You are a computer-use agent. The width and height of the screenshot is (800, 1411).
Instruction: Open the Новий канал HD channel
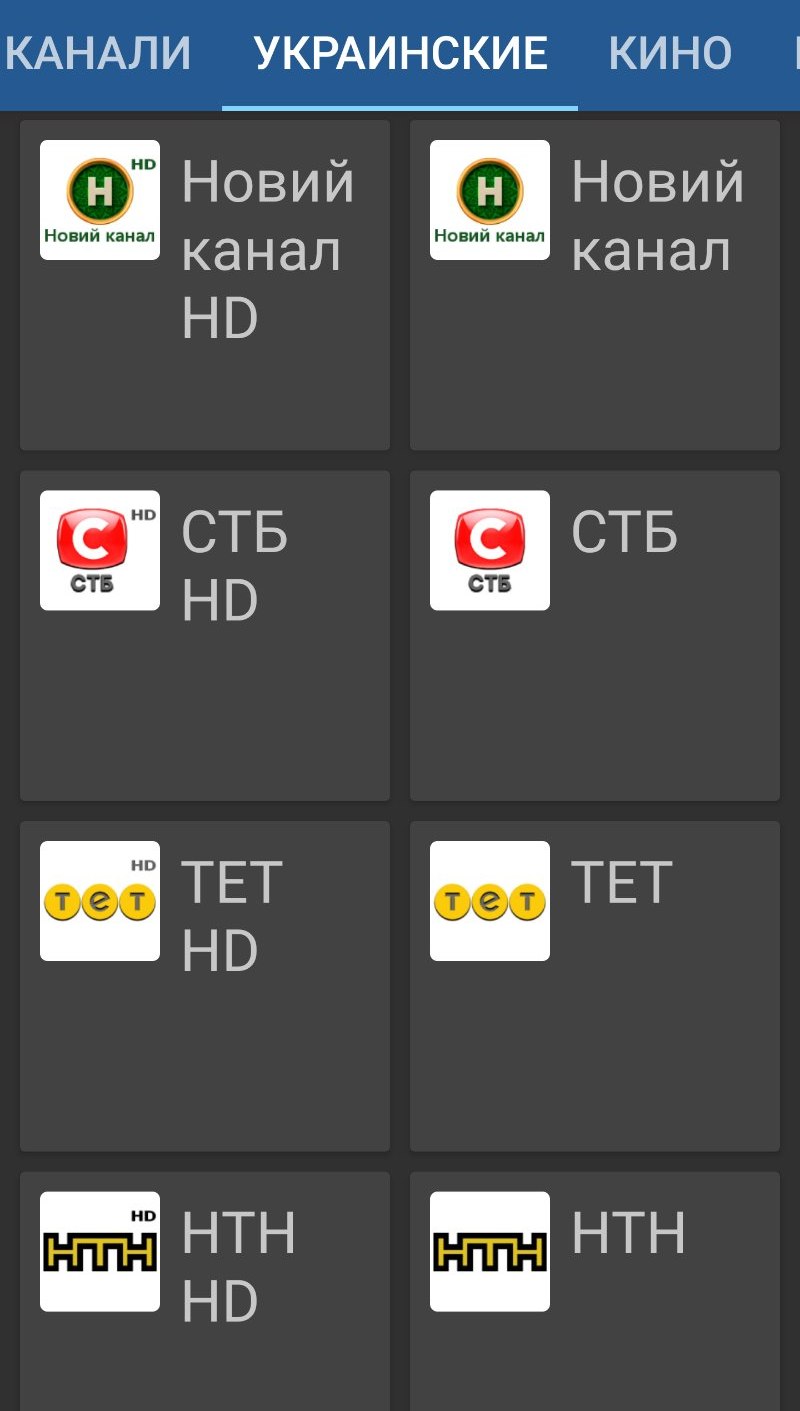(x=204, y=285)
